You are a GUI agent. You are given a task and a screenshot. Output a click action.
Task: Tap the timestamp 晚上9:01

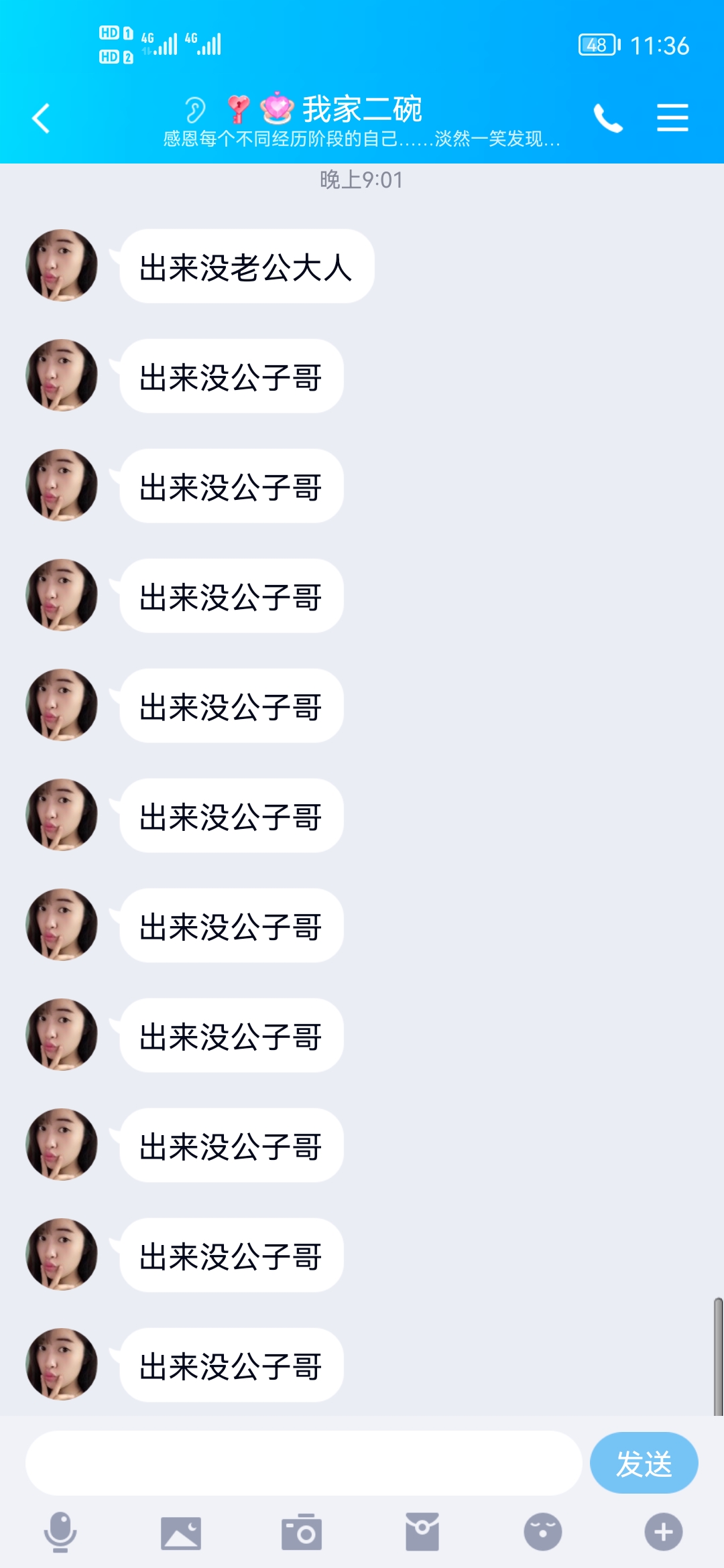click(x=362, y=178)
